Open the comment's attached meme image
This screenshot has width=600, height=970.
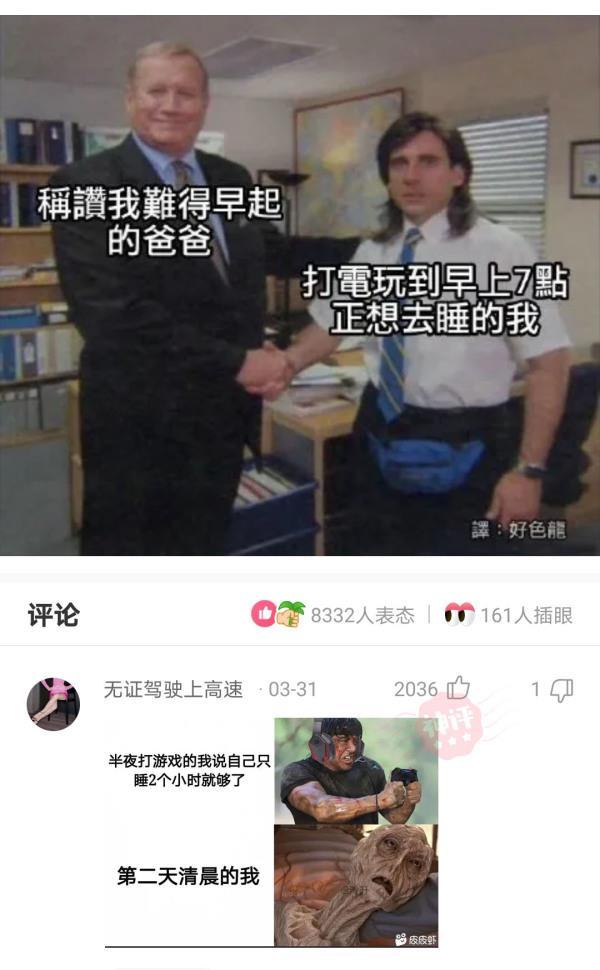272,833
